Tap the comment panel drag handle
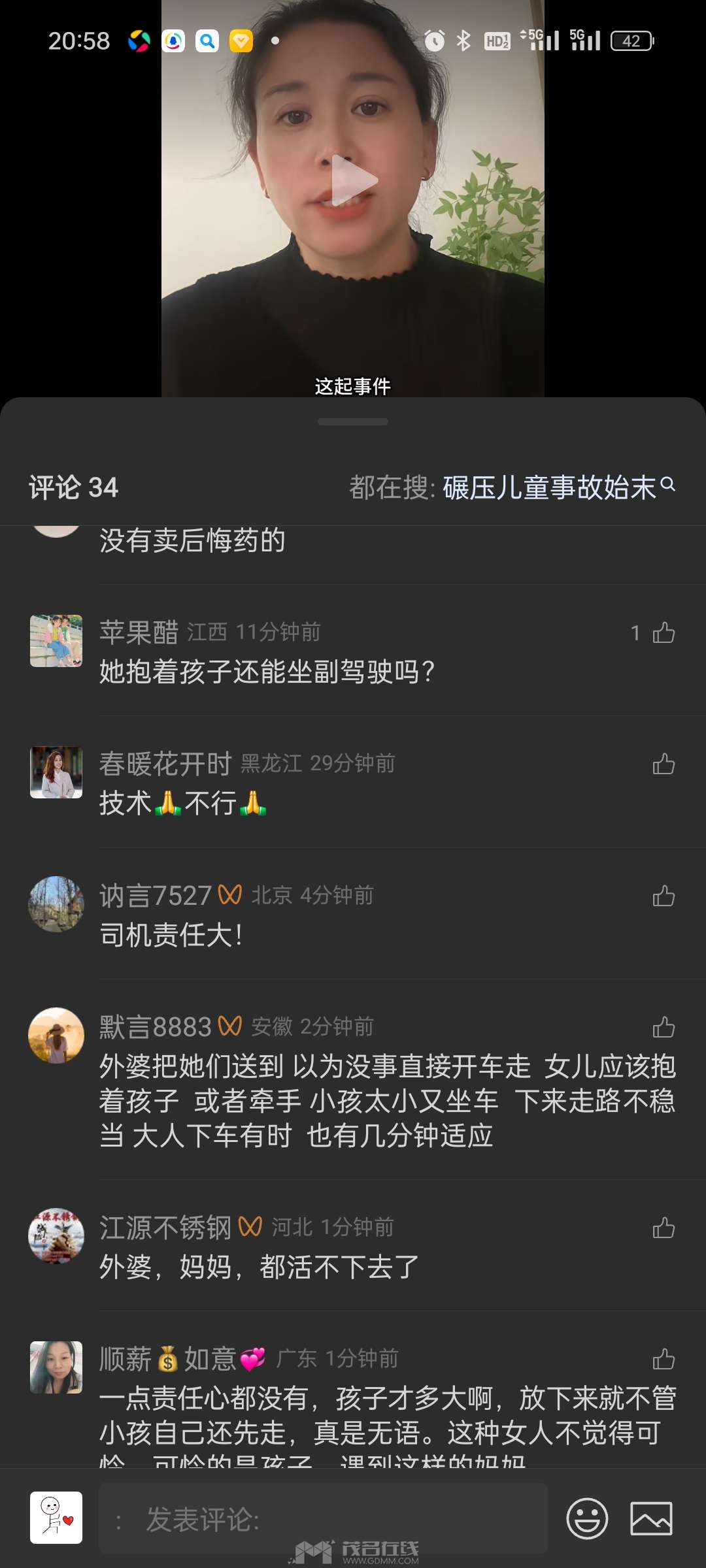 pyautogui.click(x=353, y=422)
